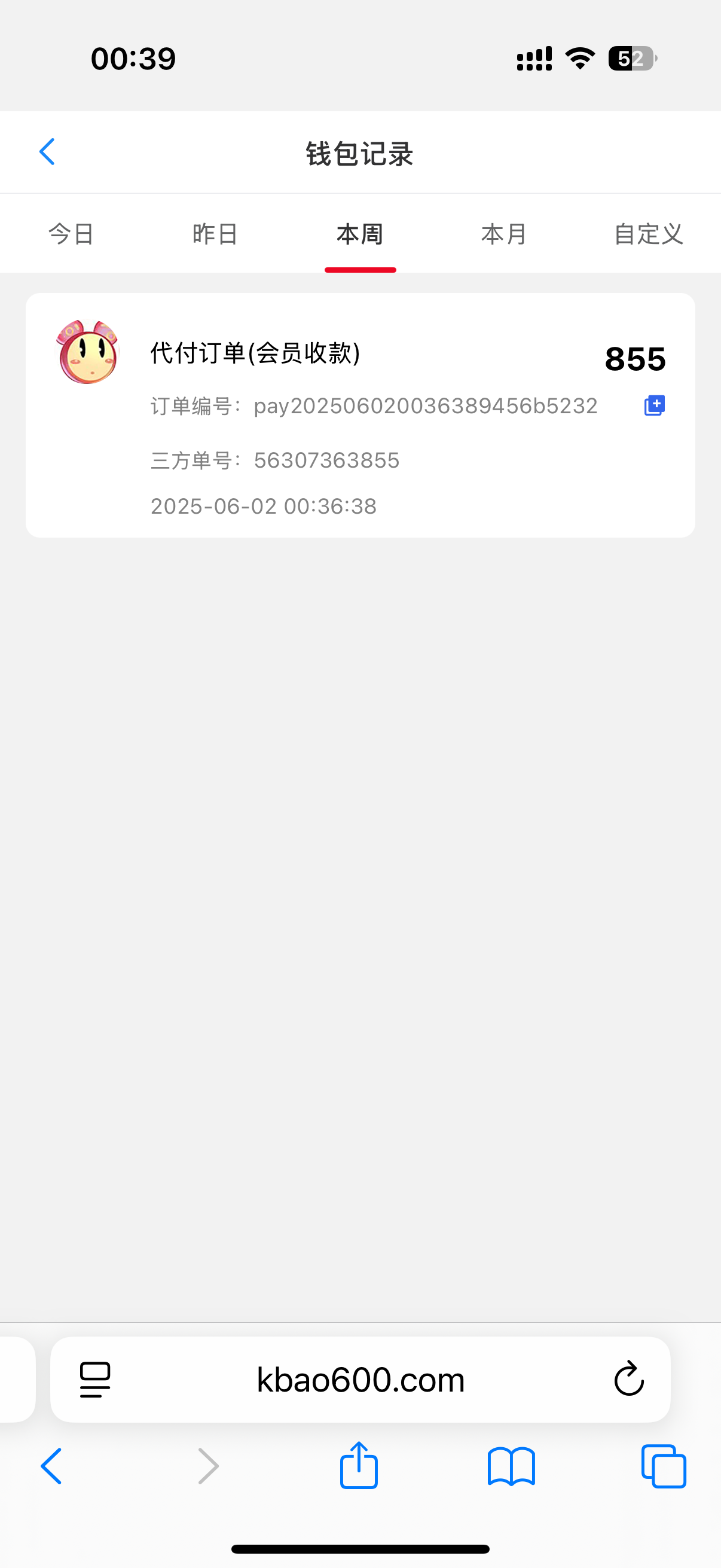Reload the page in Safari
The height and width of the screenshot is (1568, 721).
[x=628, y=1379]
